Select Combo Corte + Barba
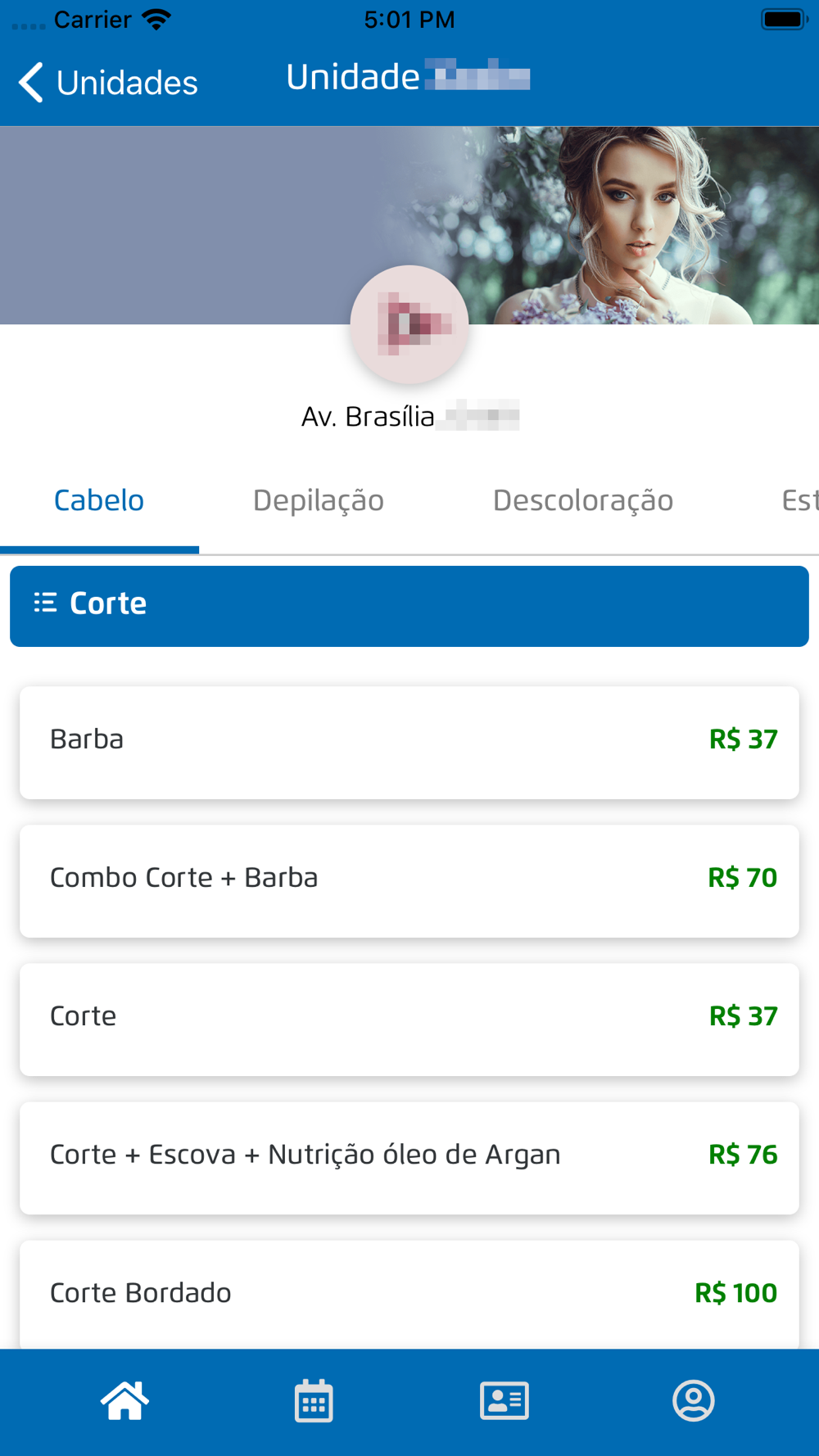Image resolution: width=819 pixels, height=1456 pixels. pos(409,881)
